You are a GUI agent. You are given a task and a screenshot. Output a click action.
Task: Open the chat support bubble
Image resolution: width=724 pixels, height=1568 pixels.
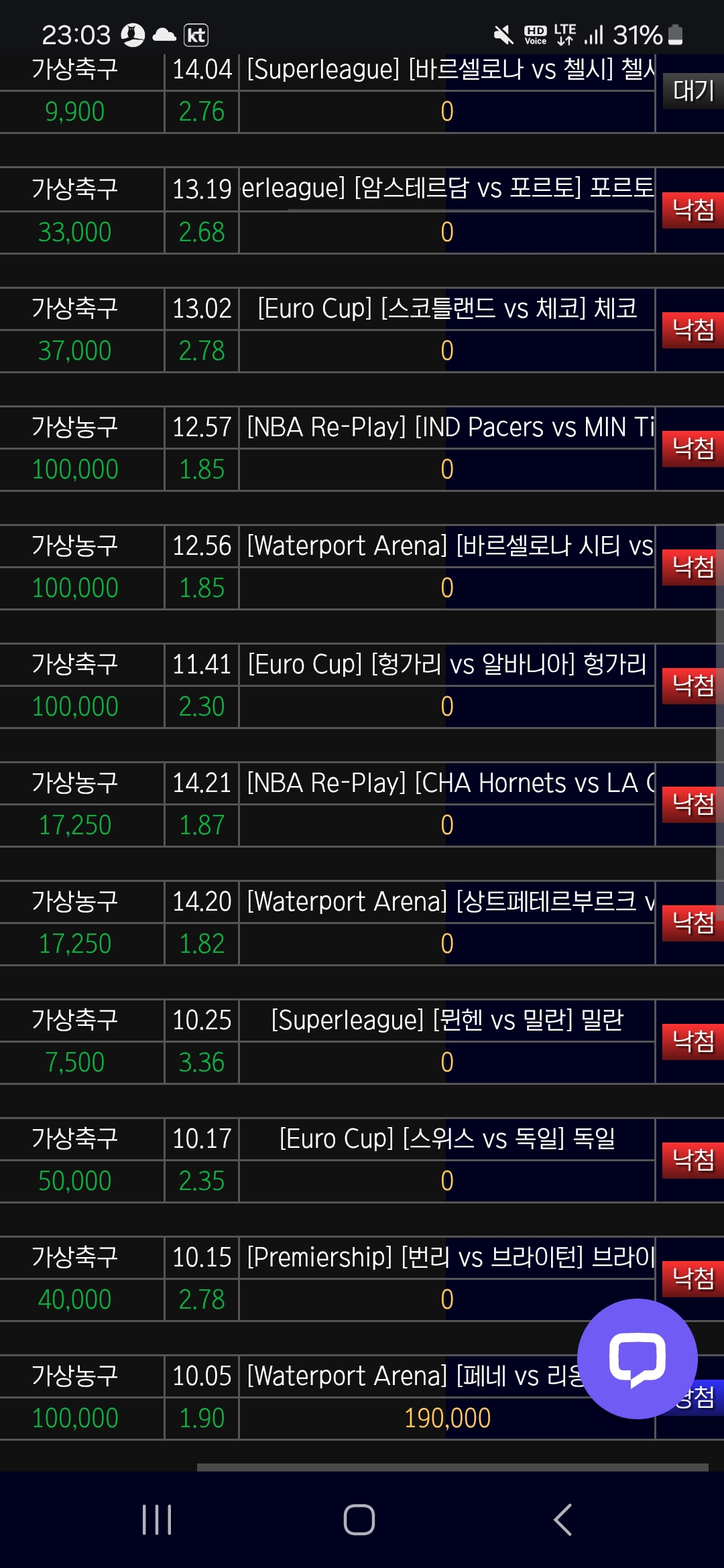click(637, 1359)
